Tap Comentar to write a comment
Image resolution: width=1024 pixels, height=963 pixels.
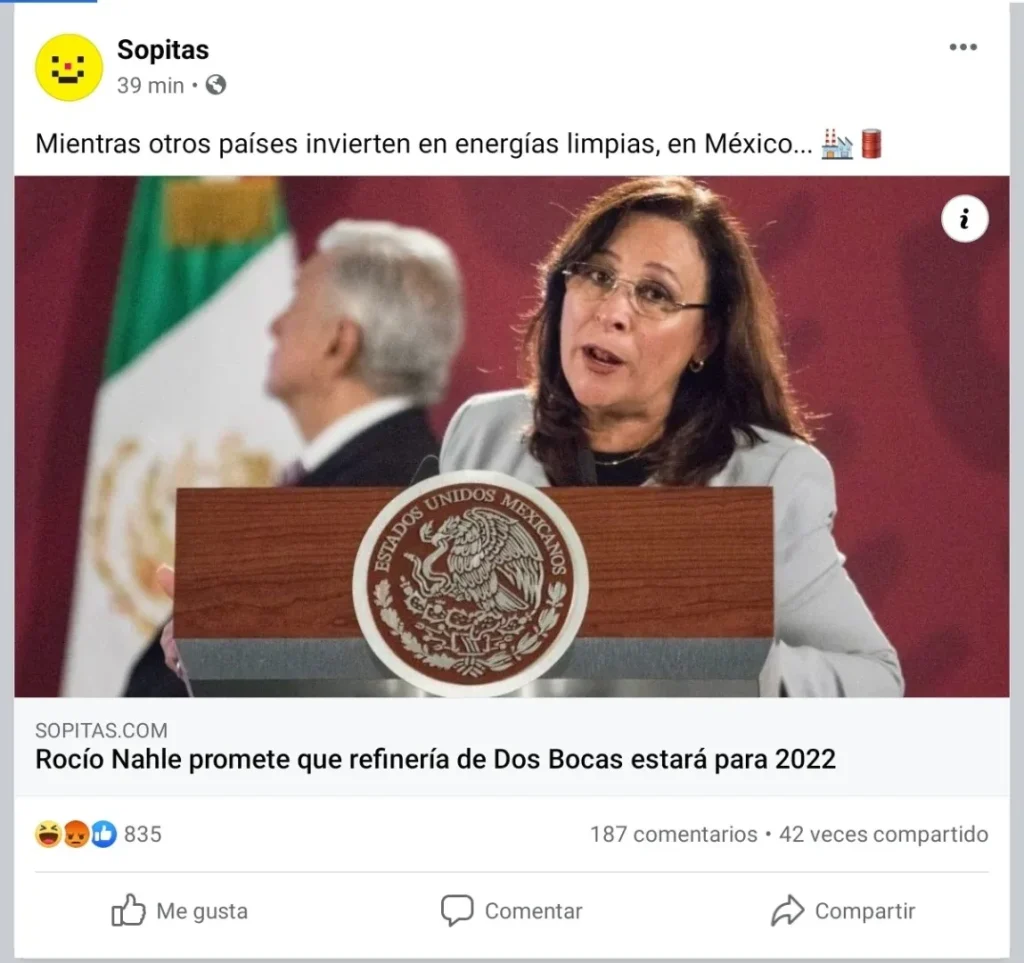[512, 911]
